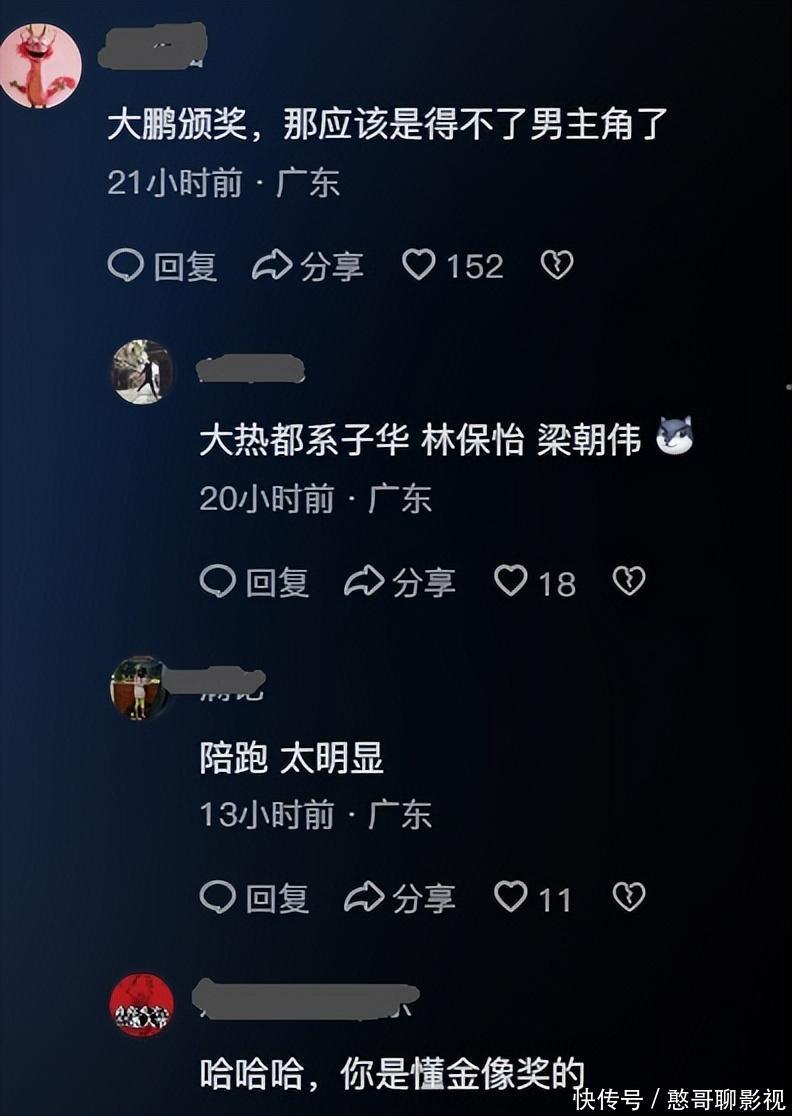The width and height of the screenshot is (792, 1116).
Task: Dislike the 大热都系子华 comment
Action: click(629, 581)
